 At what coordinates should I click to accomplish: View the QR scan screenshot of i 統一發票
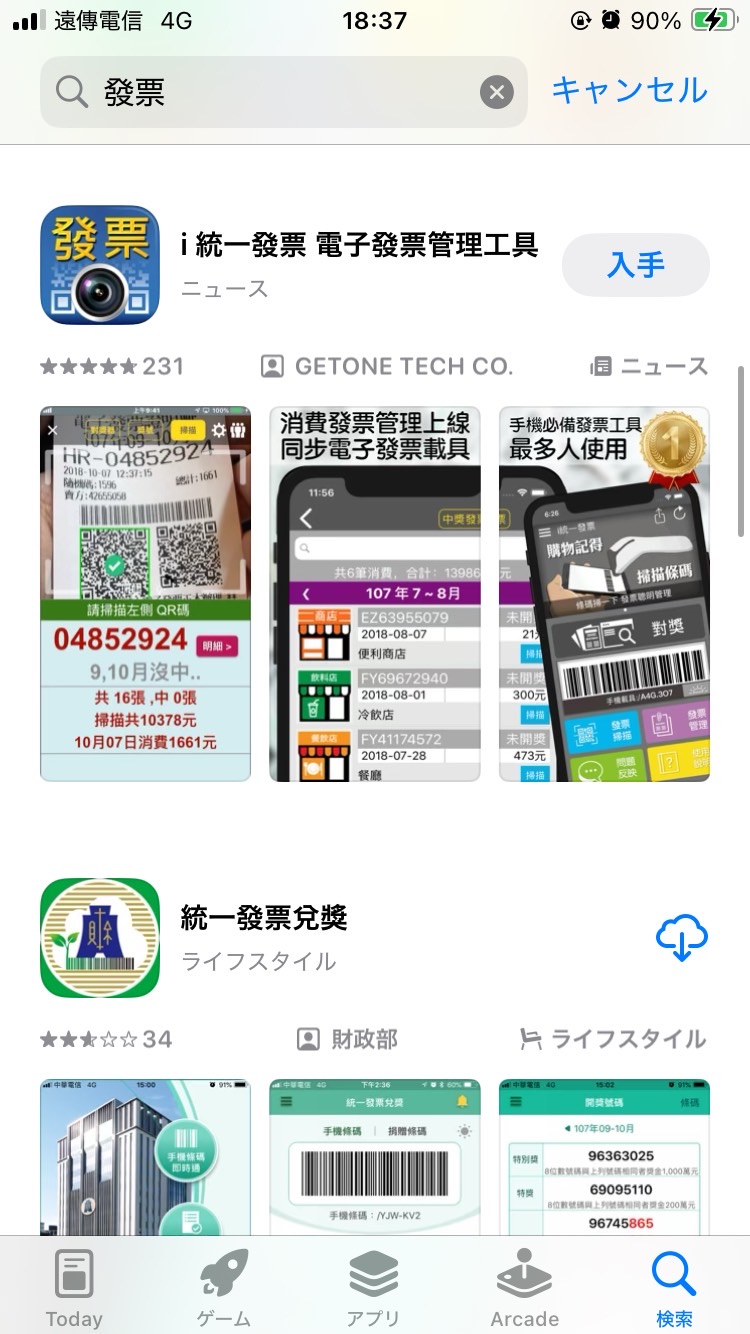(x=145, y=593)
